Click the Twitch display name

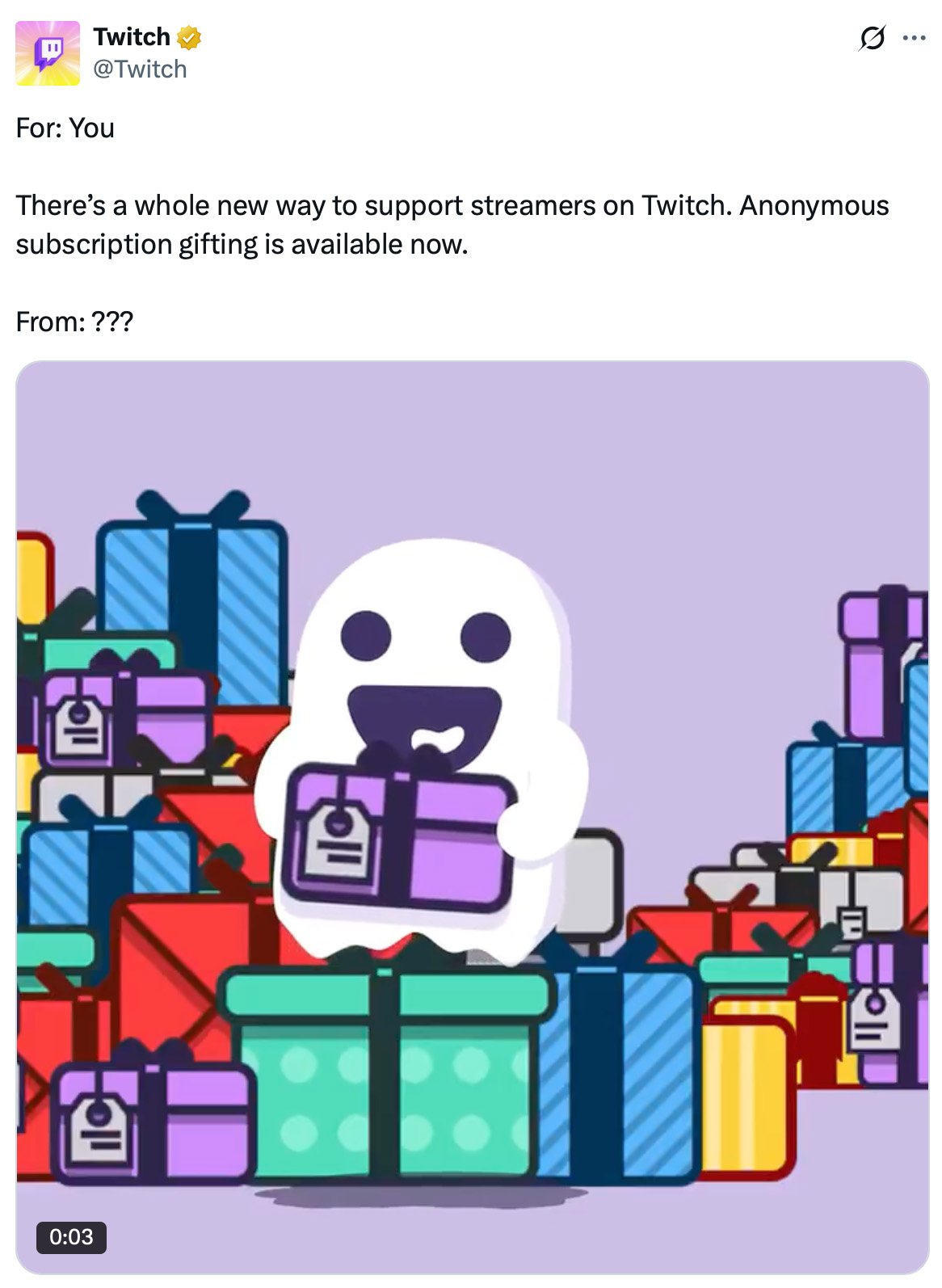pyautogui.click(x=132, y=36)
